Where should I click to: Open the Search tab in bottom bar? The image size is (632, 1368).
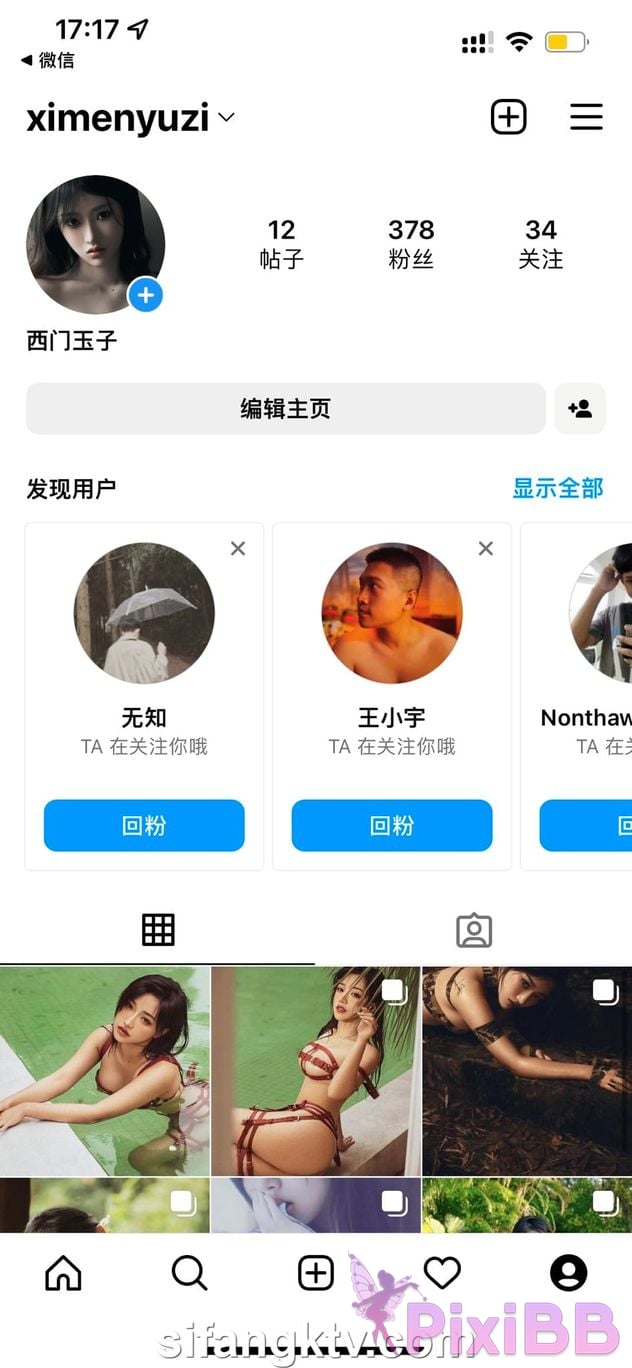(189, 1273)
